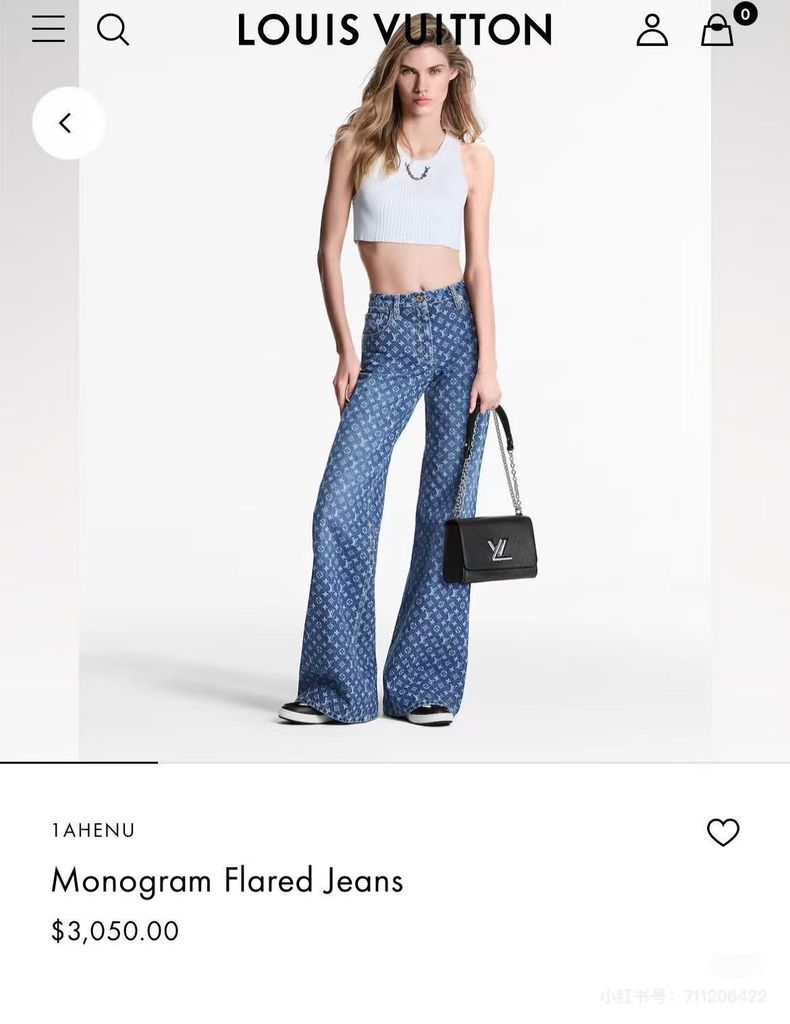
Task: Open the search magnifier
Action: coord(113,30)
